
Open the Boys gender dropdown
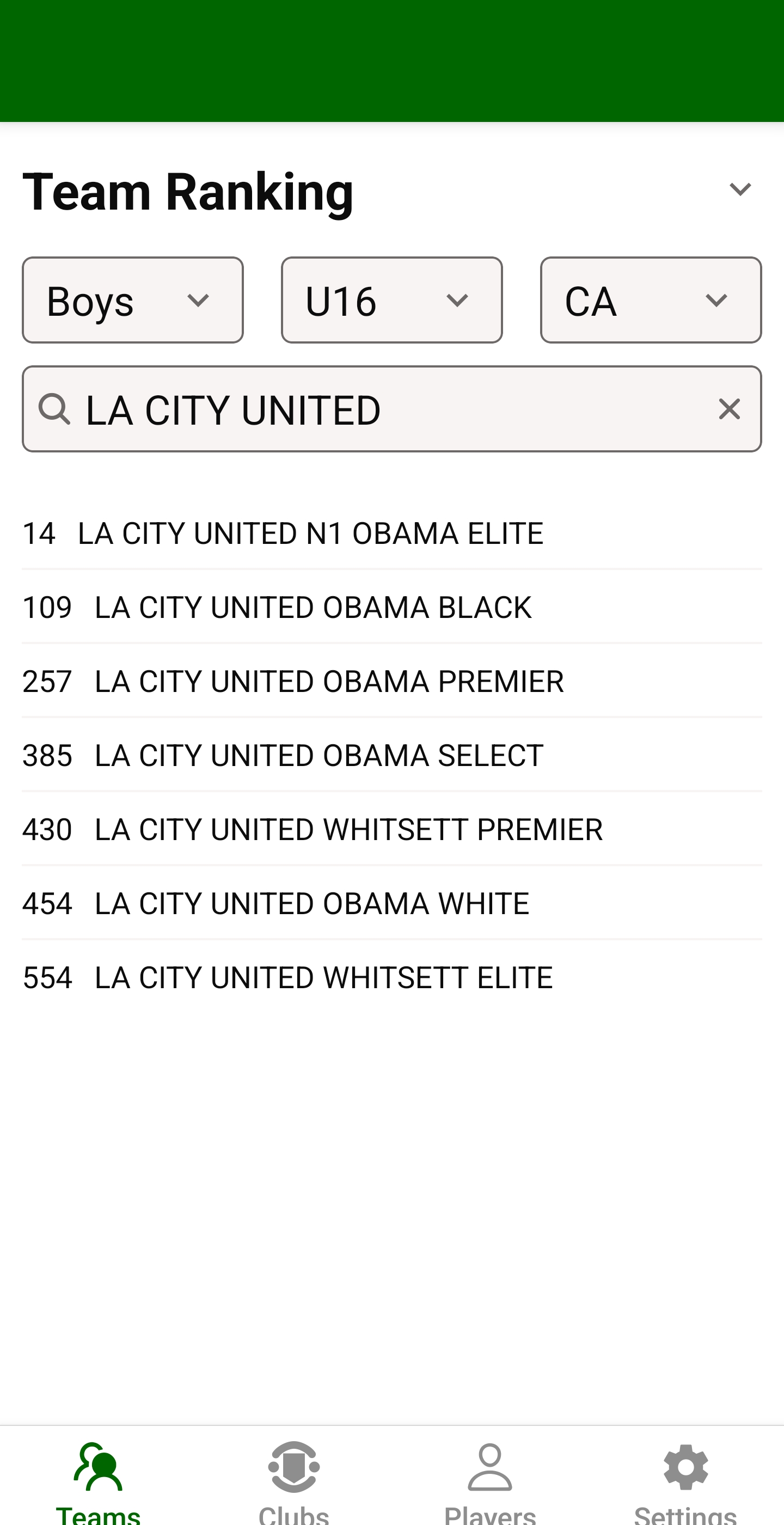[x=133, y=300]
